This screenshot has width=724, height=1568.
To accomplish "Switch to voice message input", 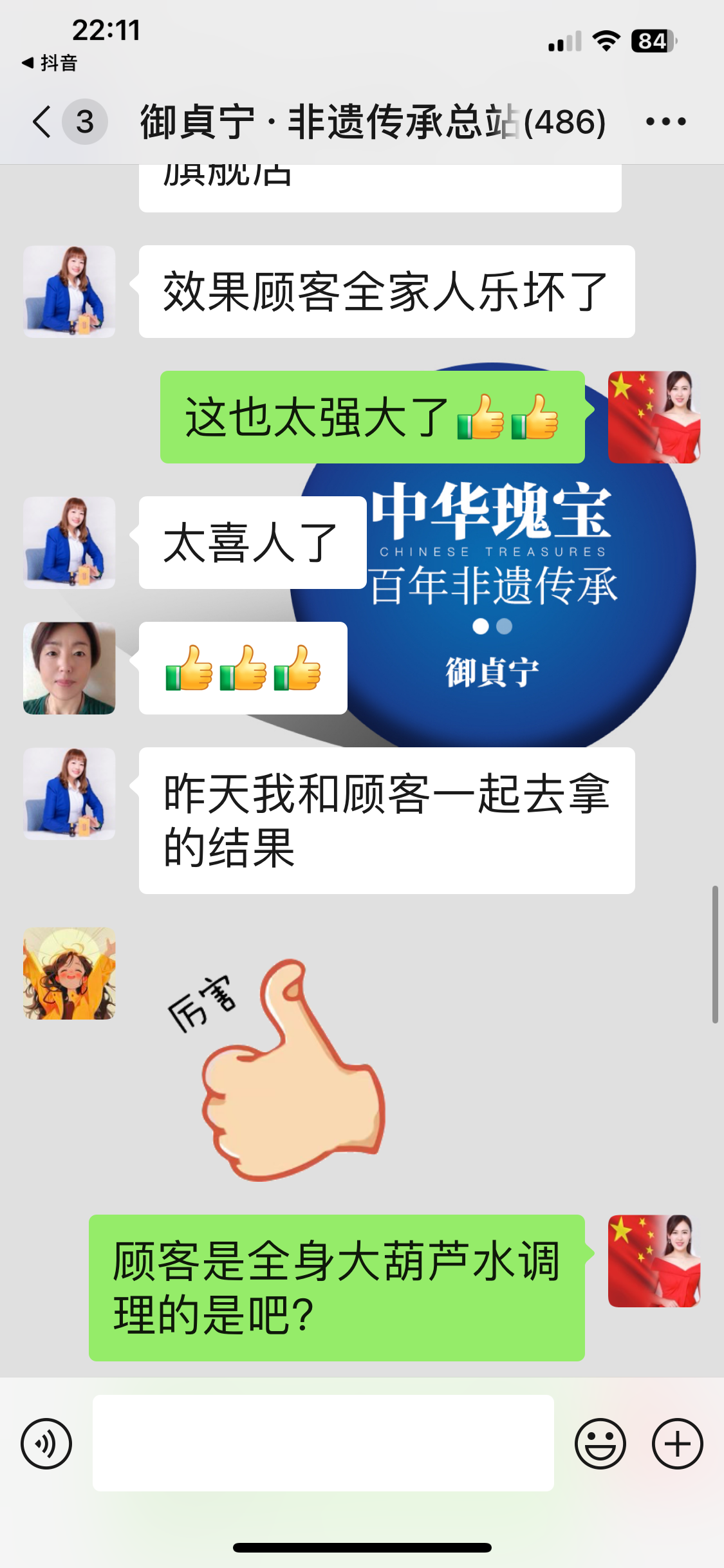I will point(46,1444).
